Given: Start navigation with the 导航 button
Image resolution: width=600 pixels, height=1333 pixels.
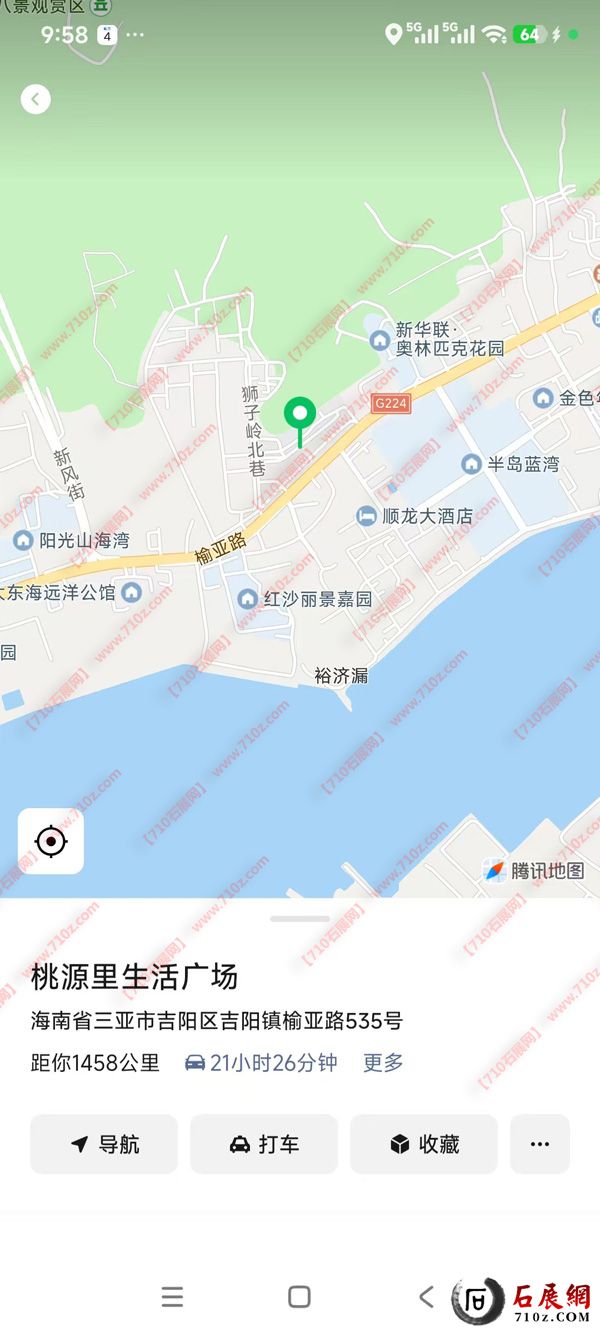Looking at the screenshot, I should (104, 1144).
